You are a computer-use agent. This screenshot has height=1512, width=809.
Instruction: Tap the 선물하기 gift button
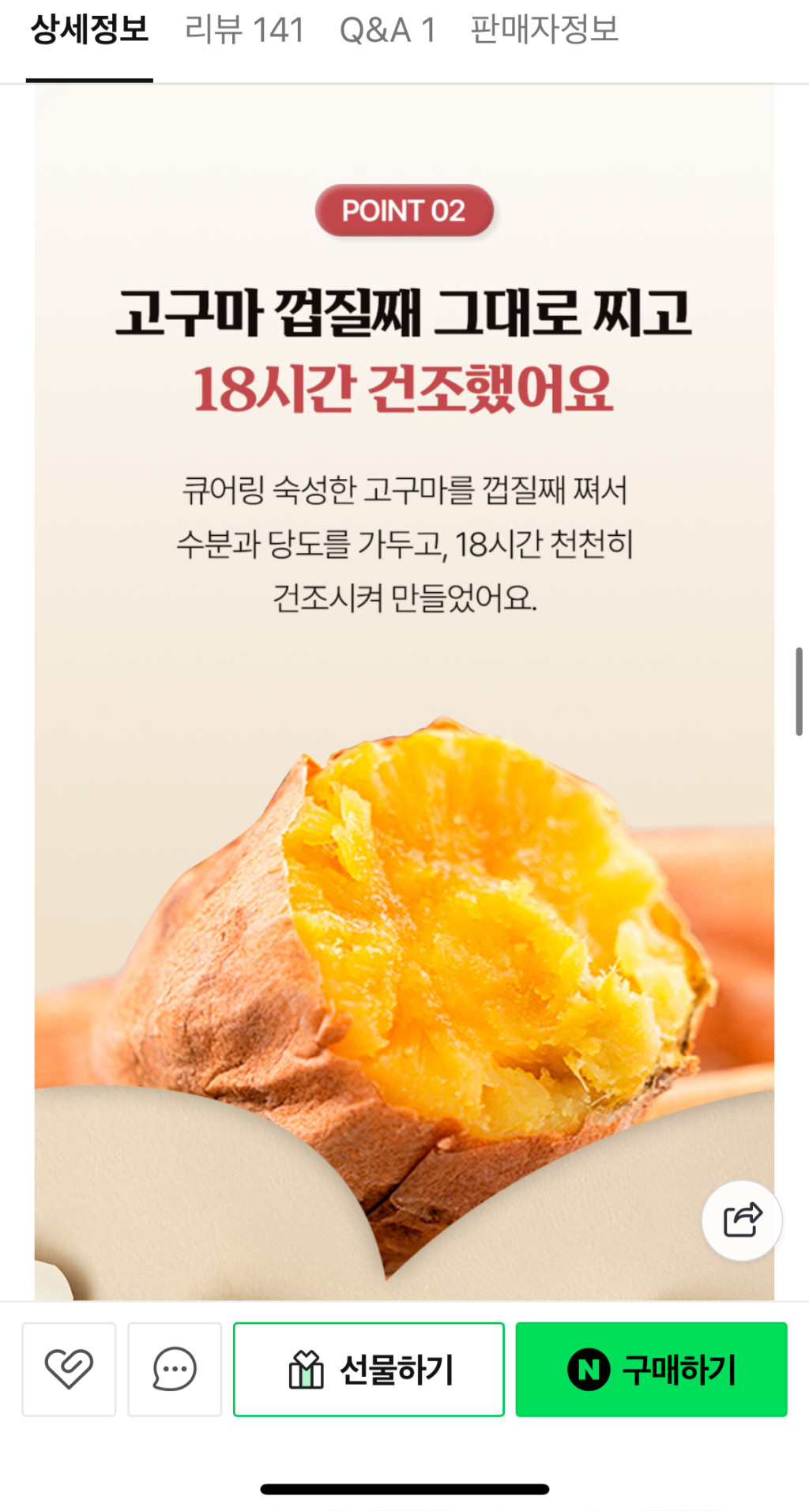pyautogui.click(x=369, y=1369)
